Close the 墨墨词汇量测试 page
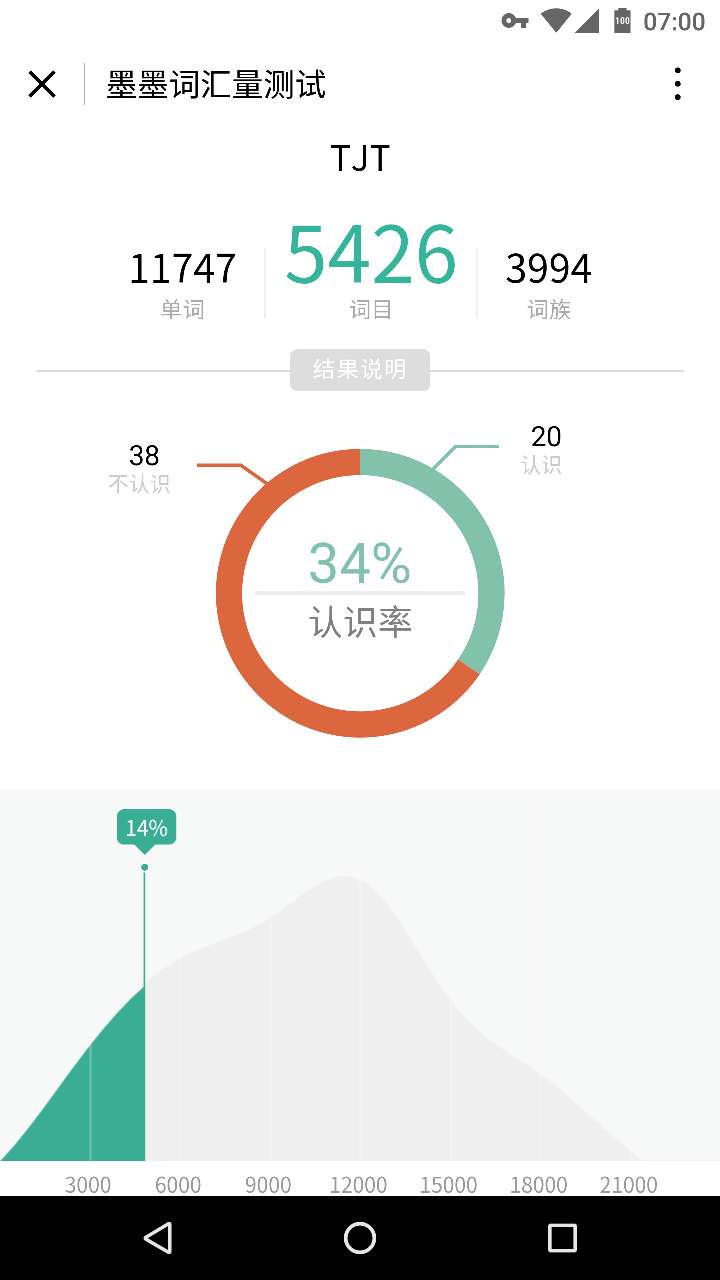The image size is (720, 1280). tap(42, 84)
